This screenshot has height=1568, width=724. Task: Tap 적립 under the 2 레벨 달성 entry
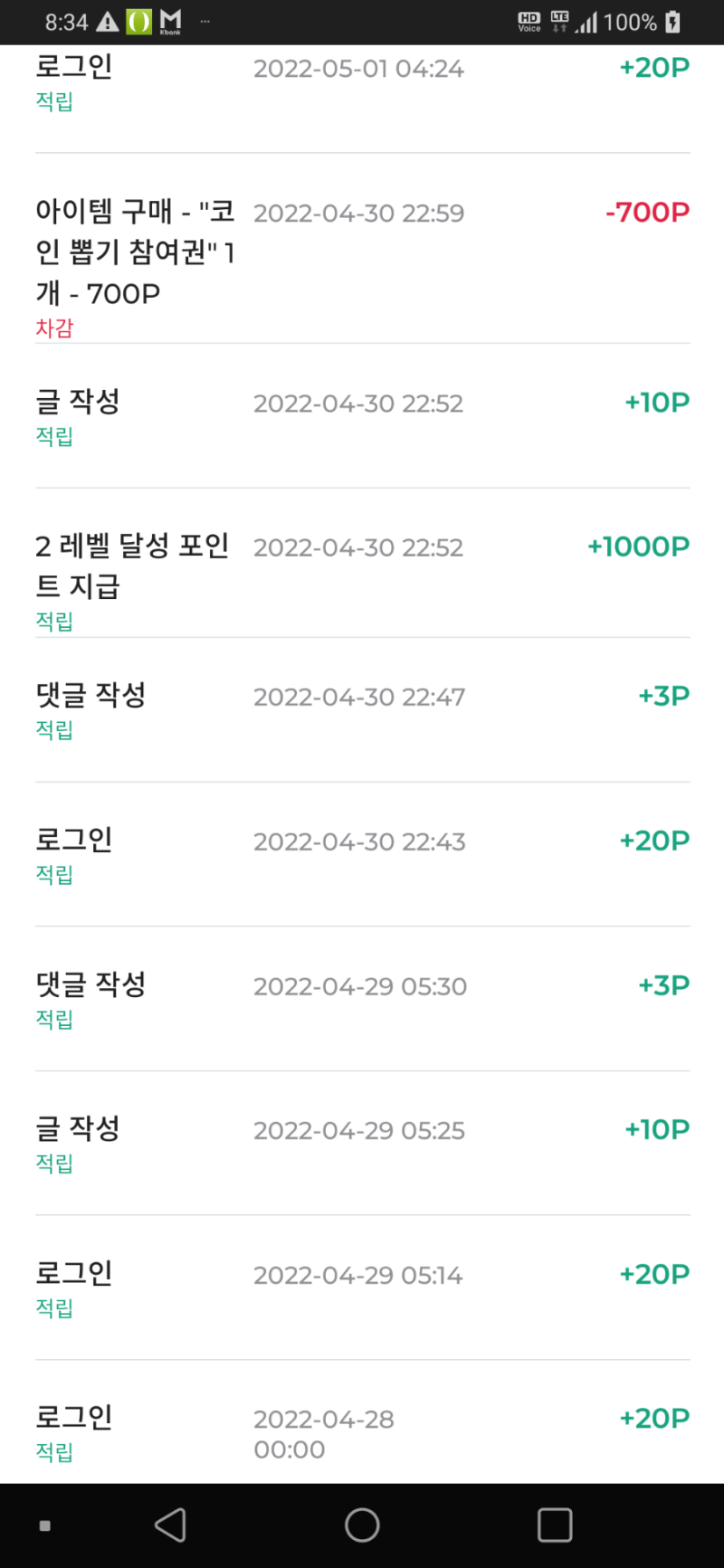(54, 622)
